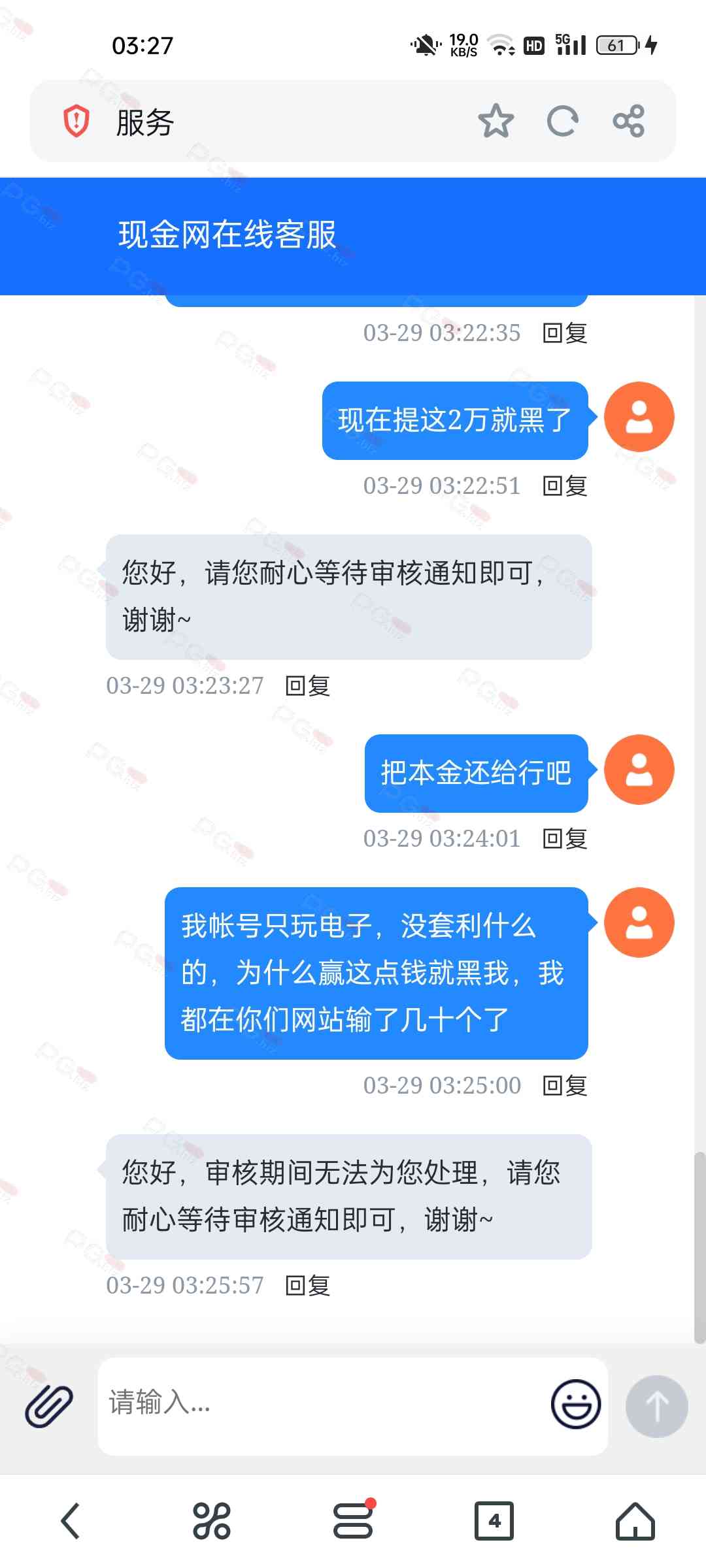Send the message with the arrow button

pos(656,1406)
